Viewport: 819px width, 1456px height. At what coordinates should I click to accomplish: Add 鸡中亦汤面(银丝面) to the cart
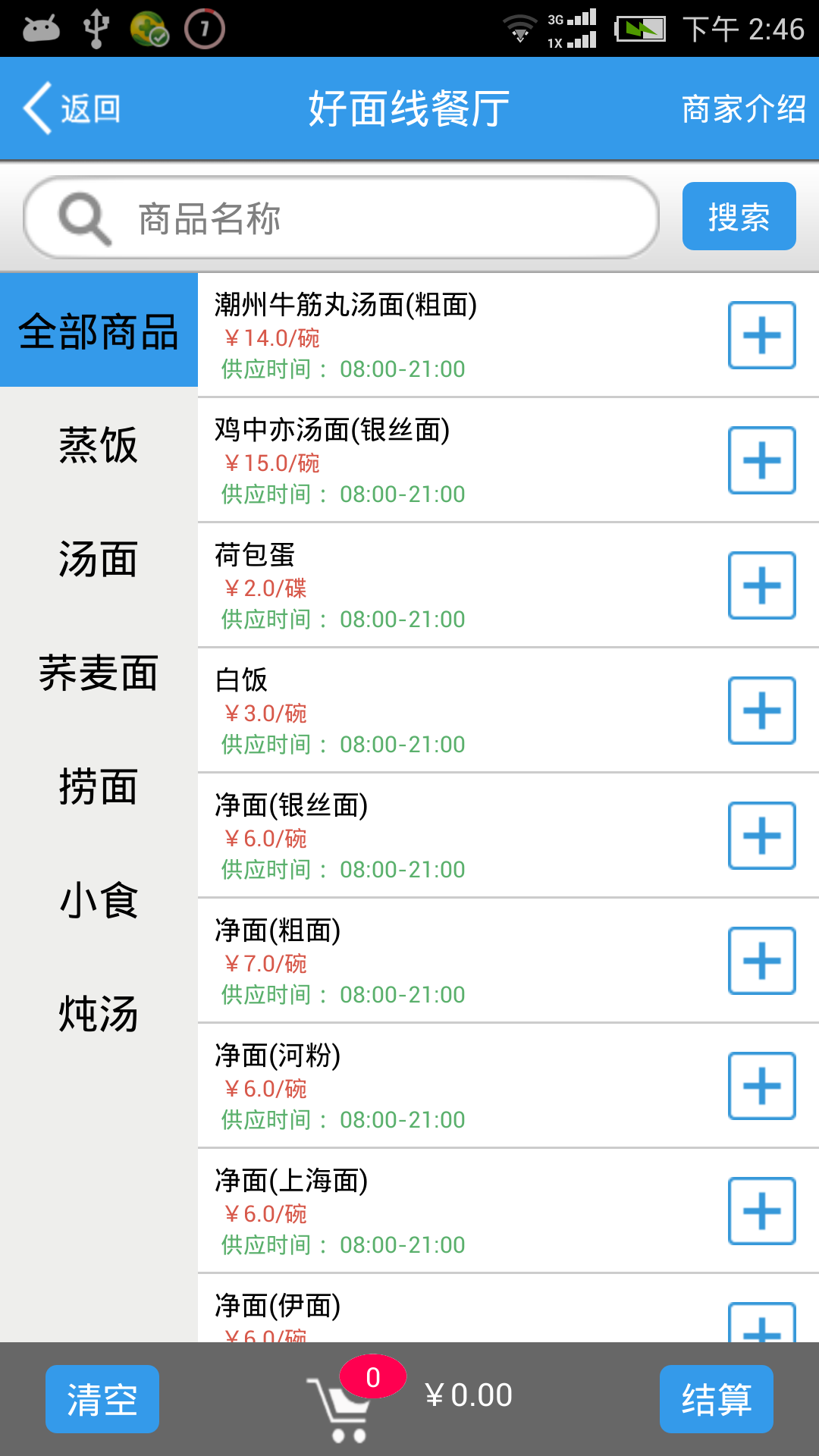[x=762, y=460]
